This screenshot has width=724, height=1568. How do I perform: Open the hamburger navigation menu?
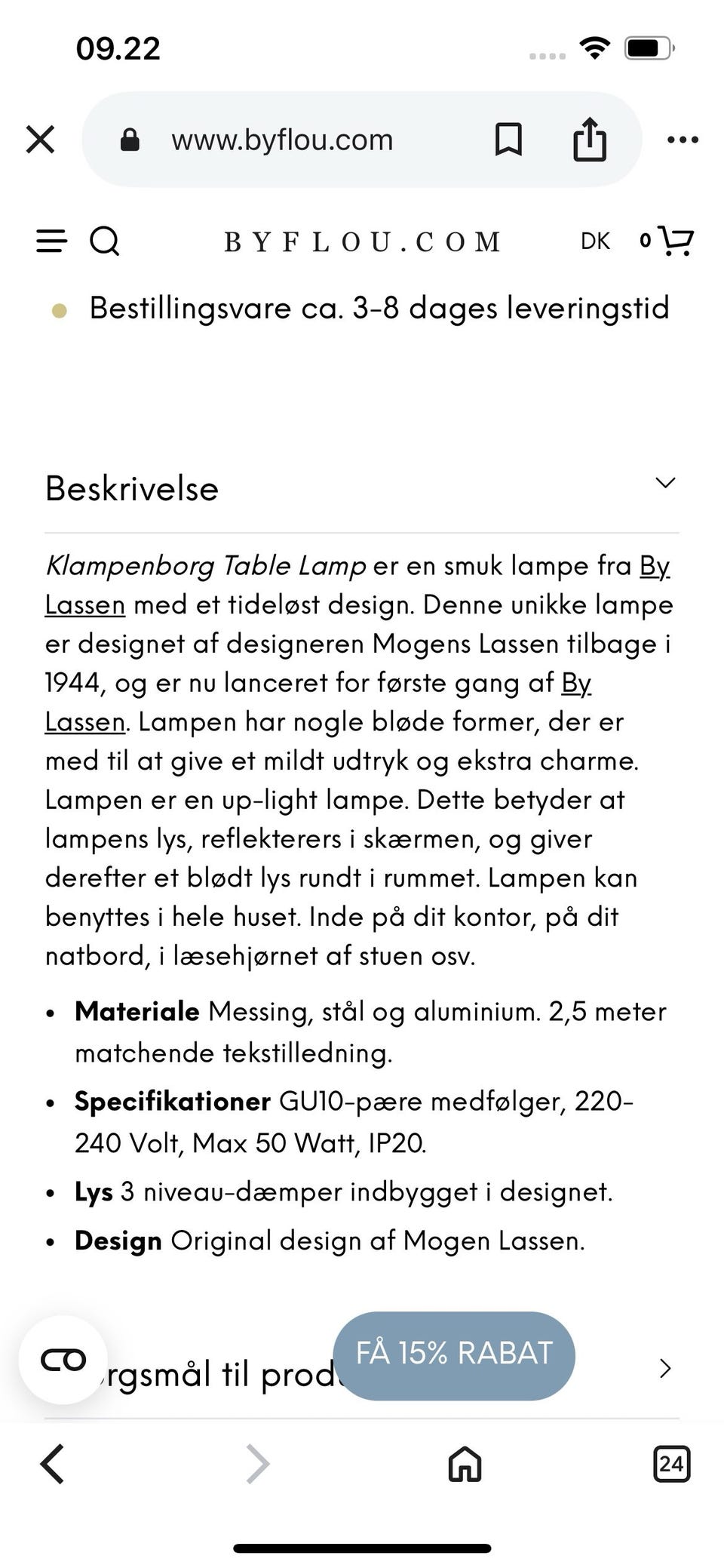click(x=50, y=241)
